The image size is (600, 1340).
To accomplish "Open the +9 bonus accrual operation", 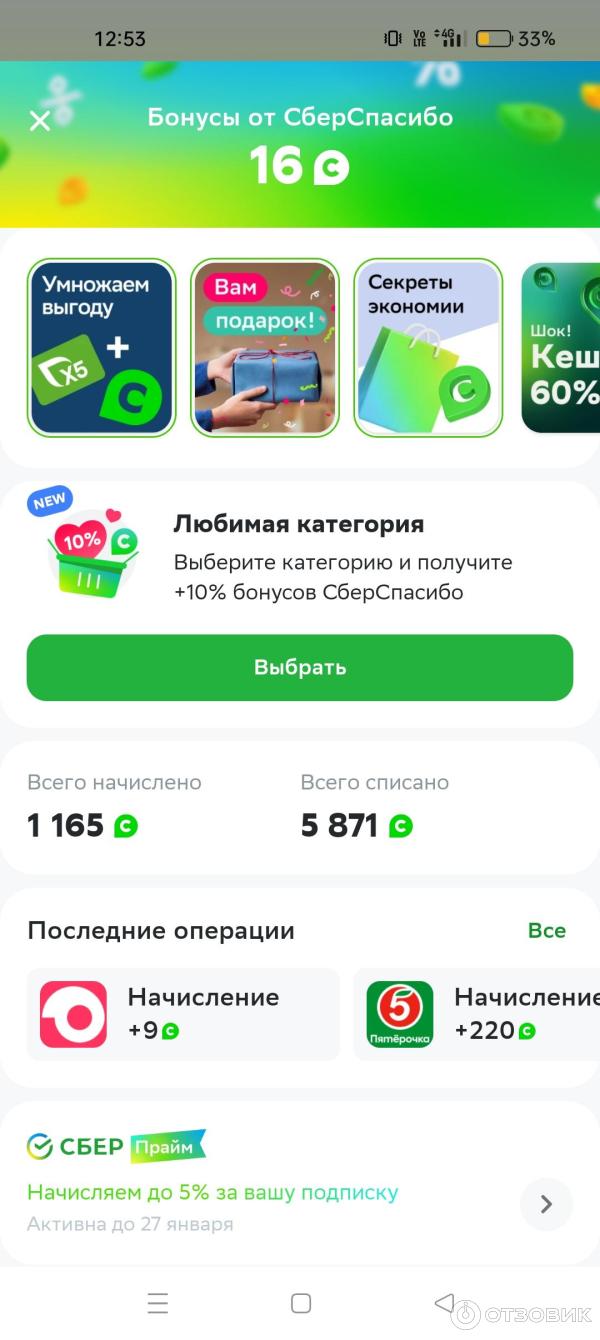I will click(183, 1014).
